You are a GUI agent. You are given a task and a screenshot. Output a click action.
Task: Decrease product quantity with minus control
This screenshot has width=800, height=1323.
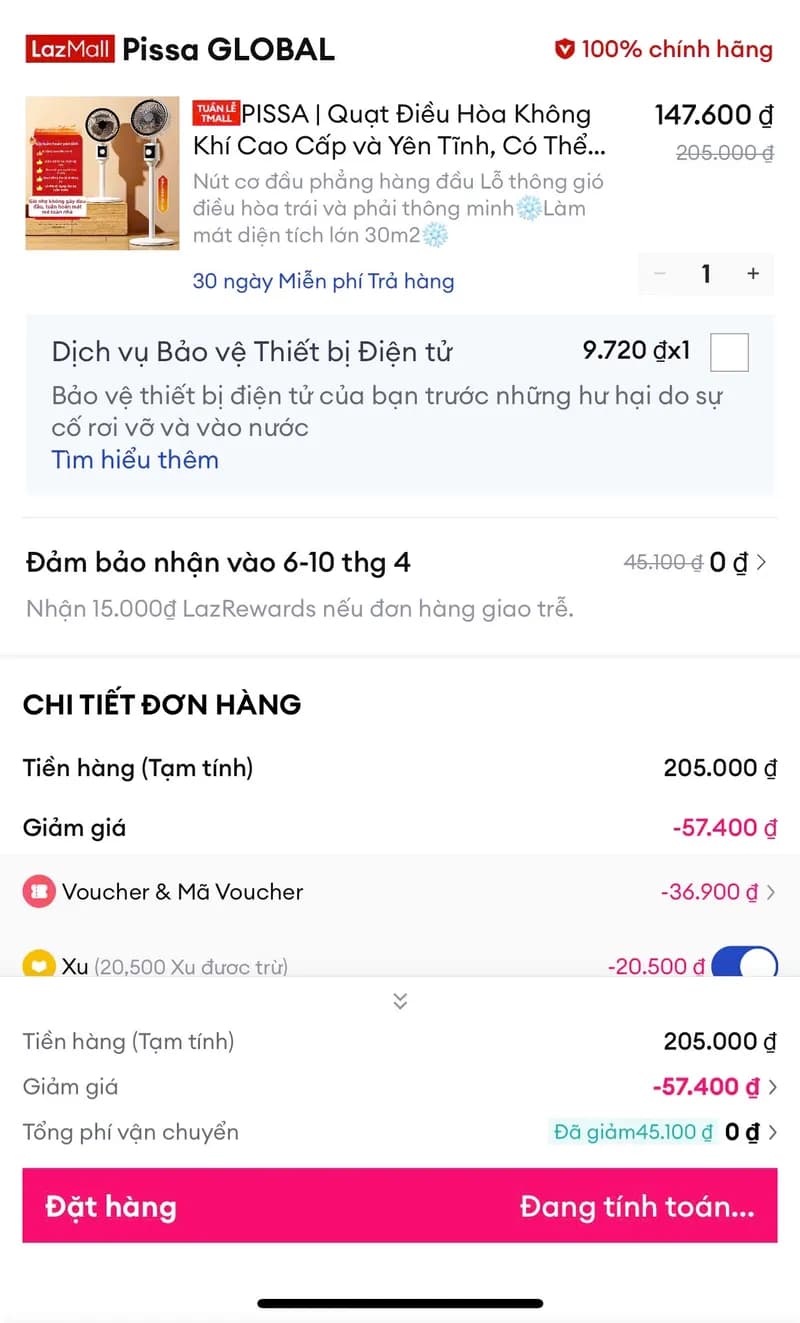659,273
